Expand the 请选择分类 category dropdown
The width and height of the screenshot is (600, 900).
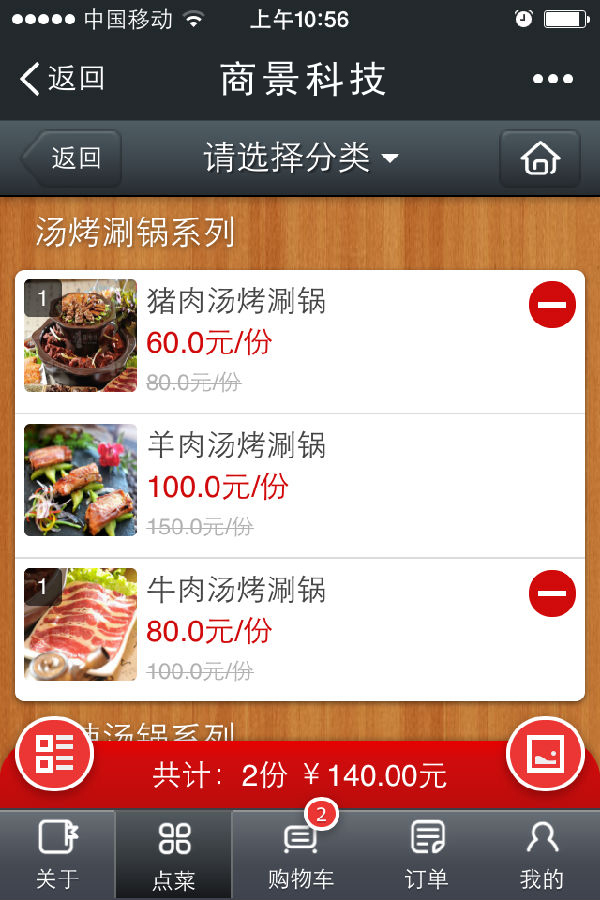300,158
